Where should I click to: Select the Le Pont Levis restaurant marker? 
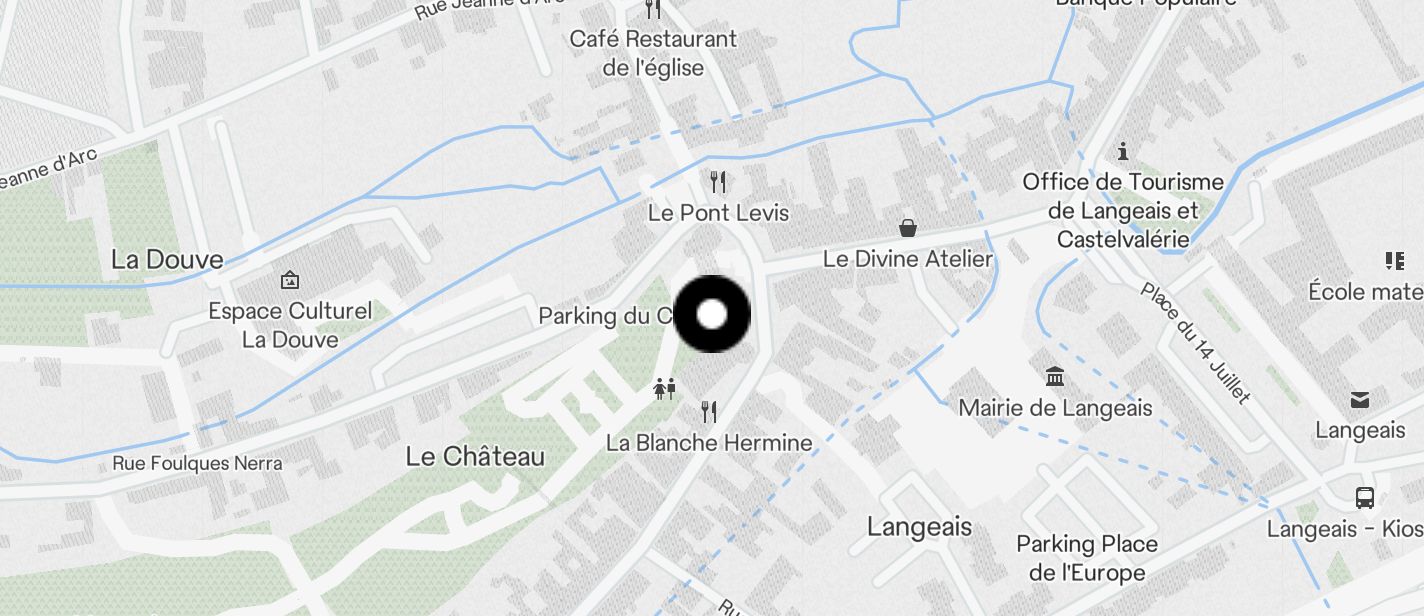click(x=718, y=182)
